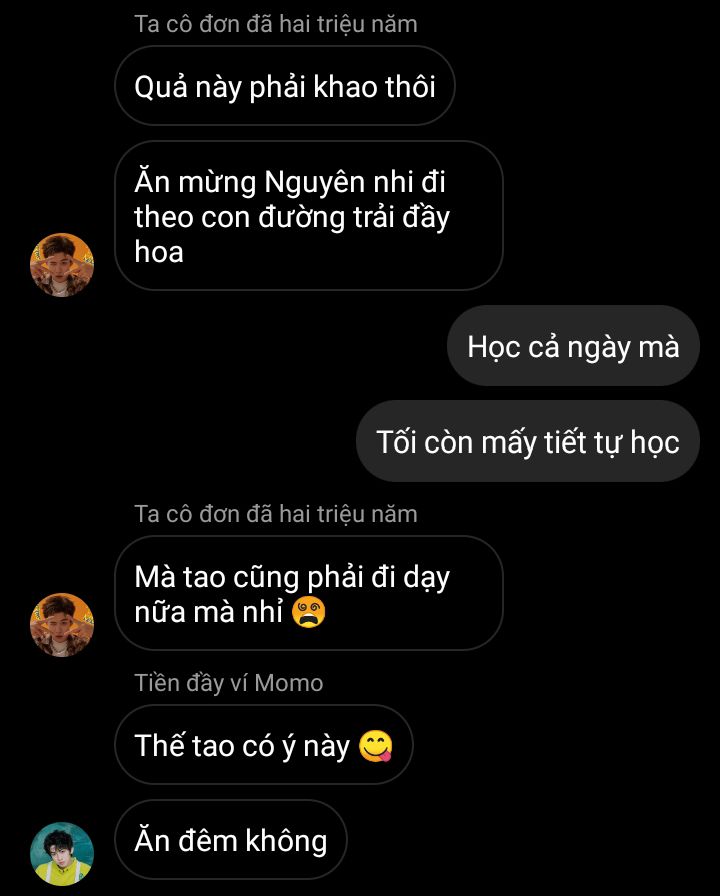View profile picture beside "Ăn đêm không"
Image resolution: width=720 pixels, height=896 pixels.
[x=62, y=853]
